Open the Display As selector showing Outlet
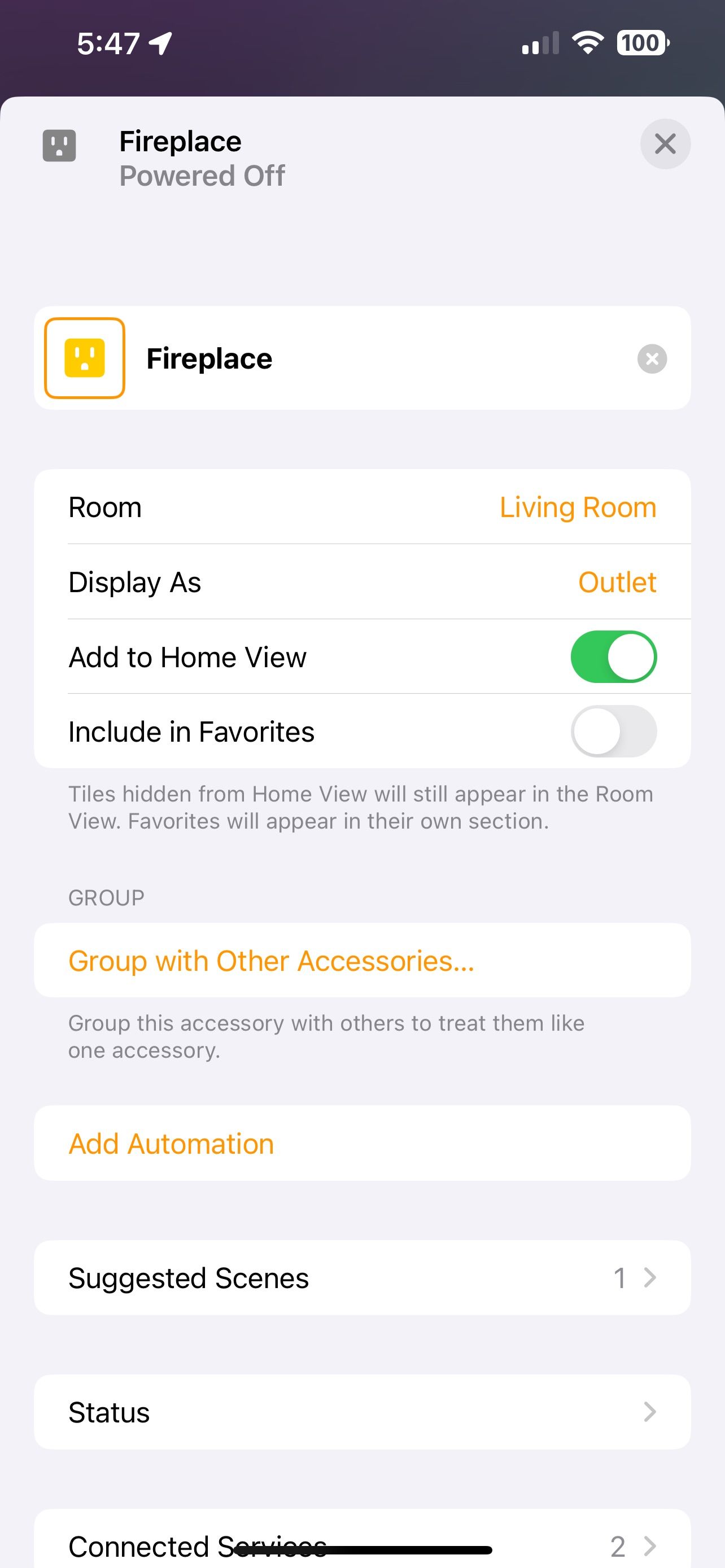 (x=617, y=582)
